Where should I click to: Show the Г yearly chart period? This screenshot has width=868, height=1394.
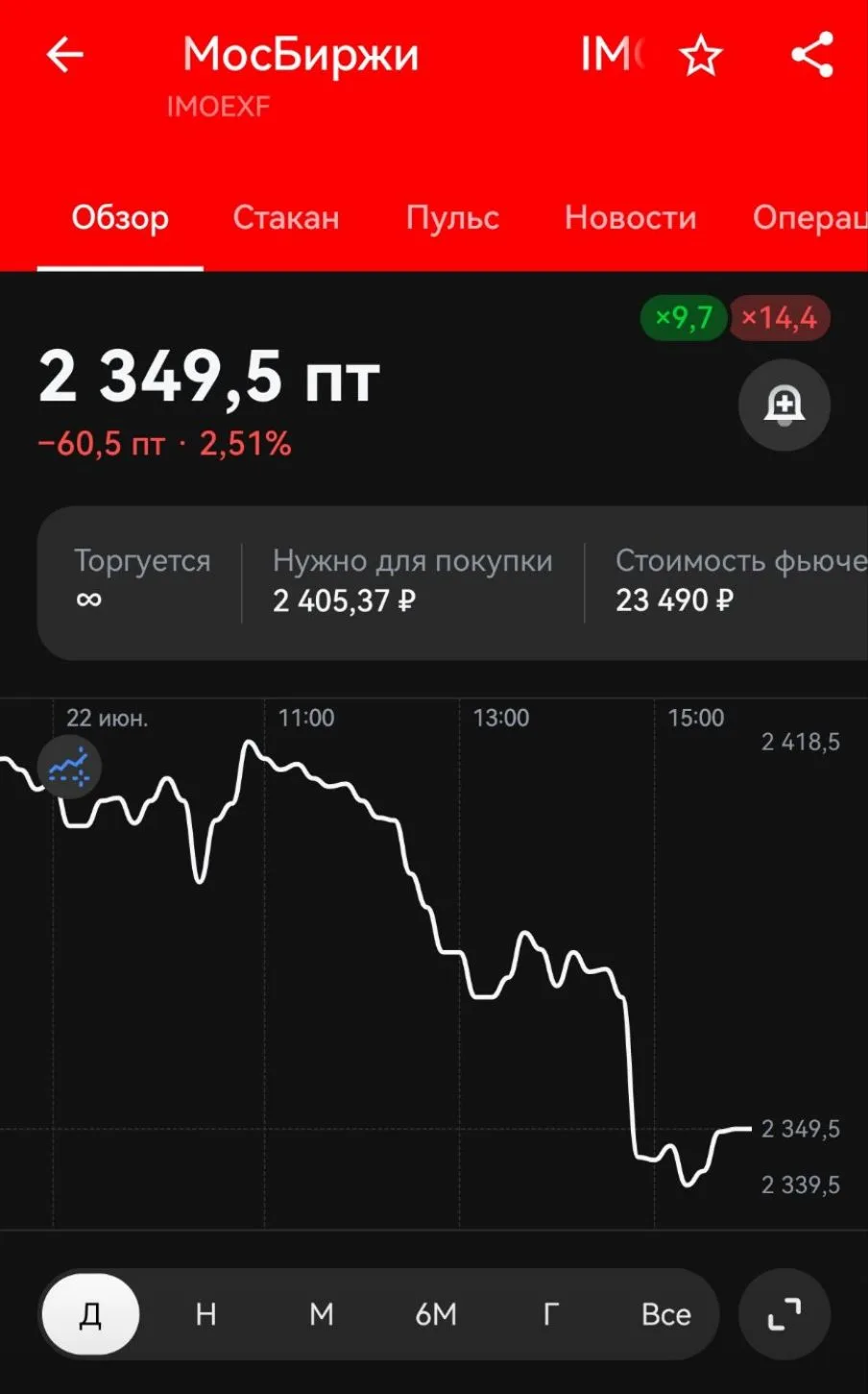551,1314
